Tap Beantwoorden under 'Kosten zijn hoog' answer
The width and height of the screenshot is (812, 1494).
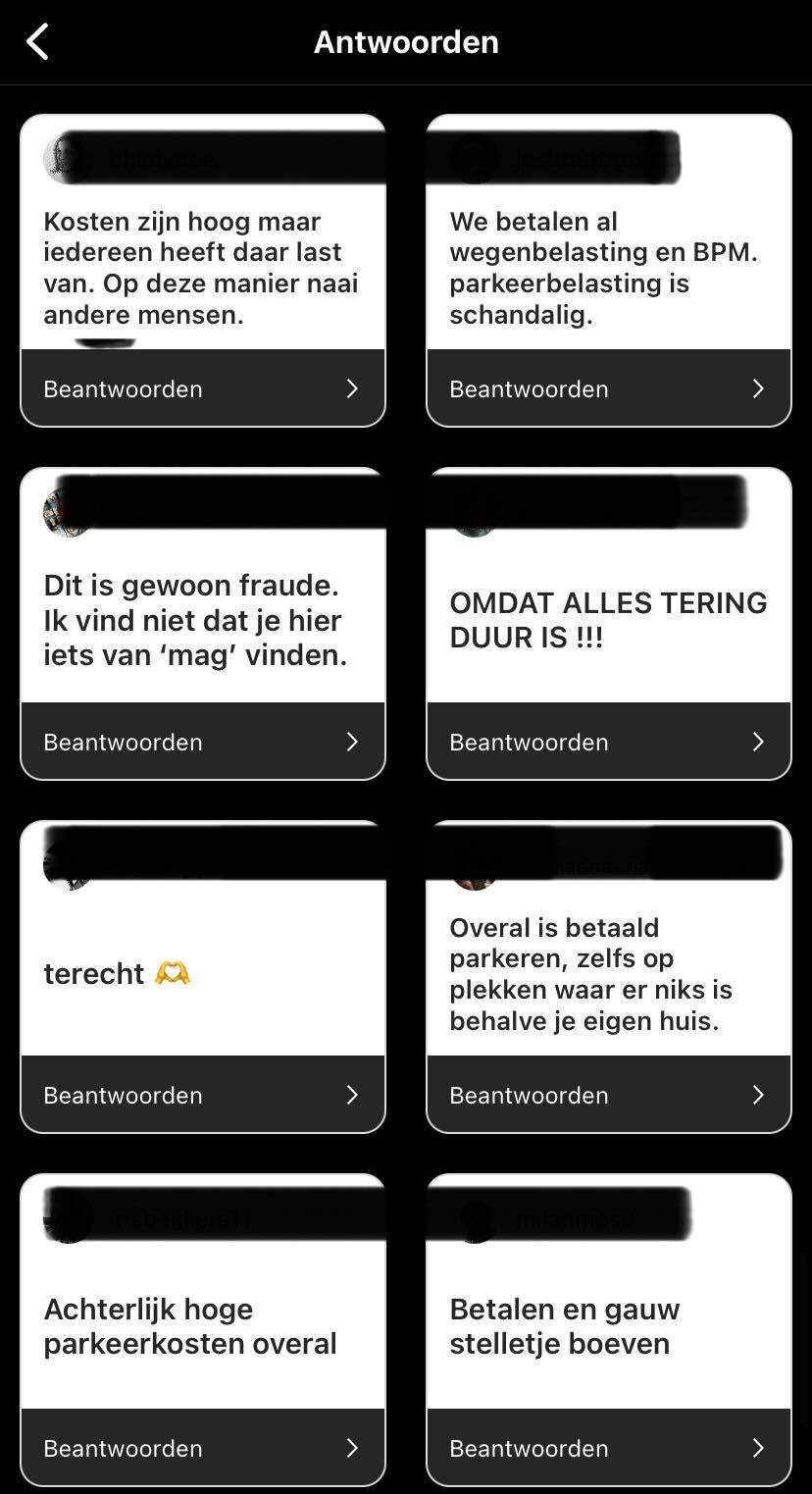pos(202,388)
